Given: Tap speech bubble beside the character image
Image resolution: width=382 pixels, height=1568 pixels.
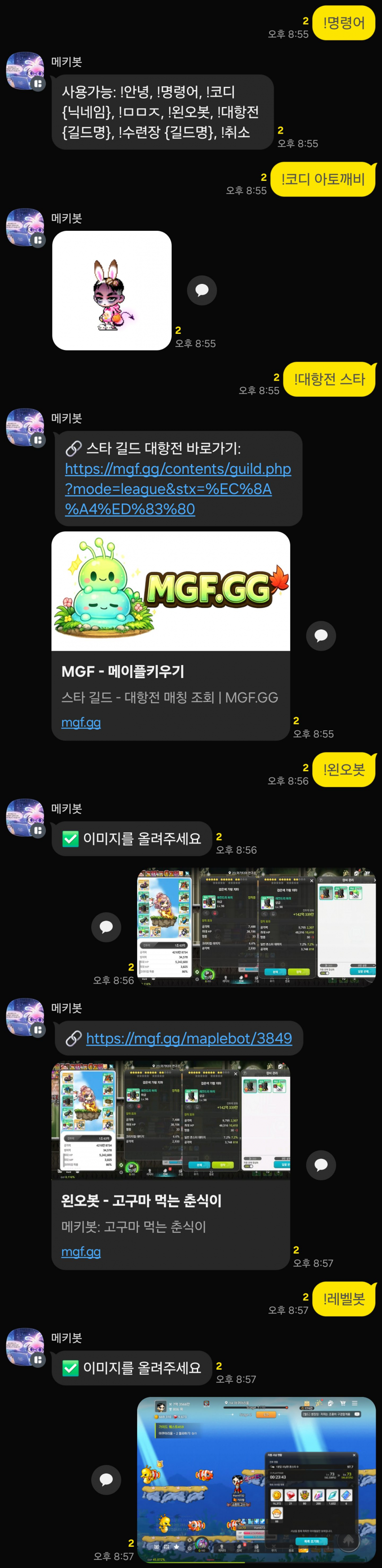Looking at the screenshot, I should pos(202,290).
